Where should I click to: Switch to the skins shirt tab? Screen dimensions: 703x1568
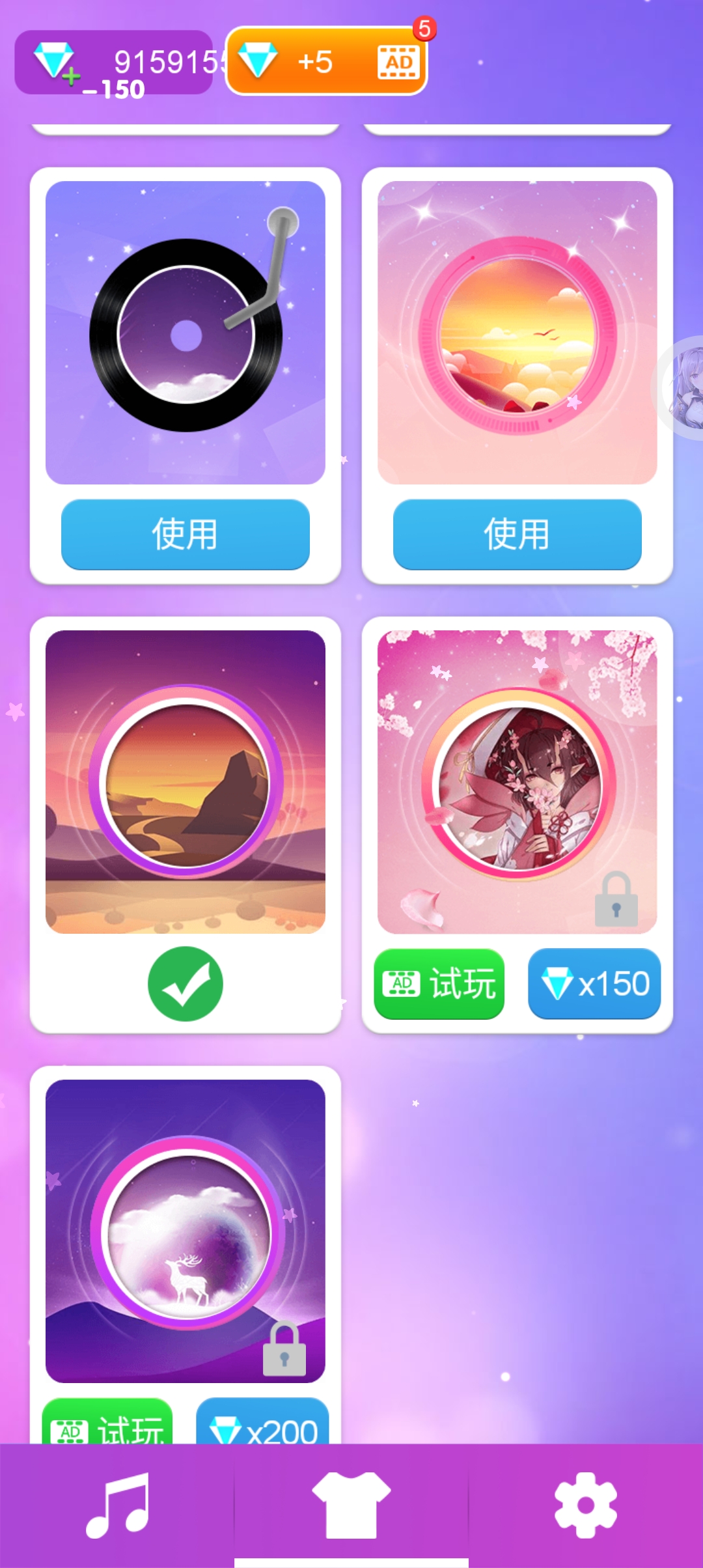[351, 1505]
